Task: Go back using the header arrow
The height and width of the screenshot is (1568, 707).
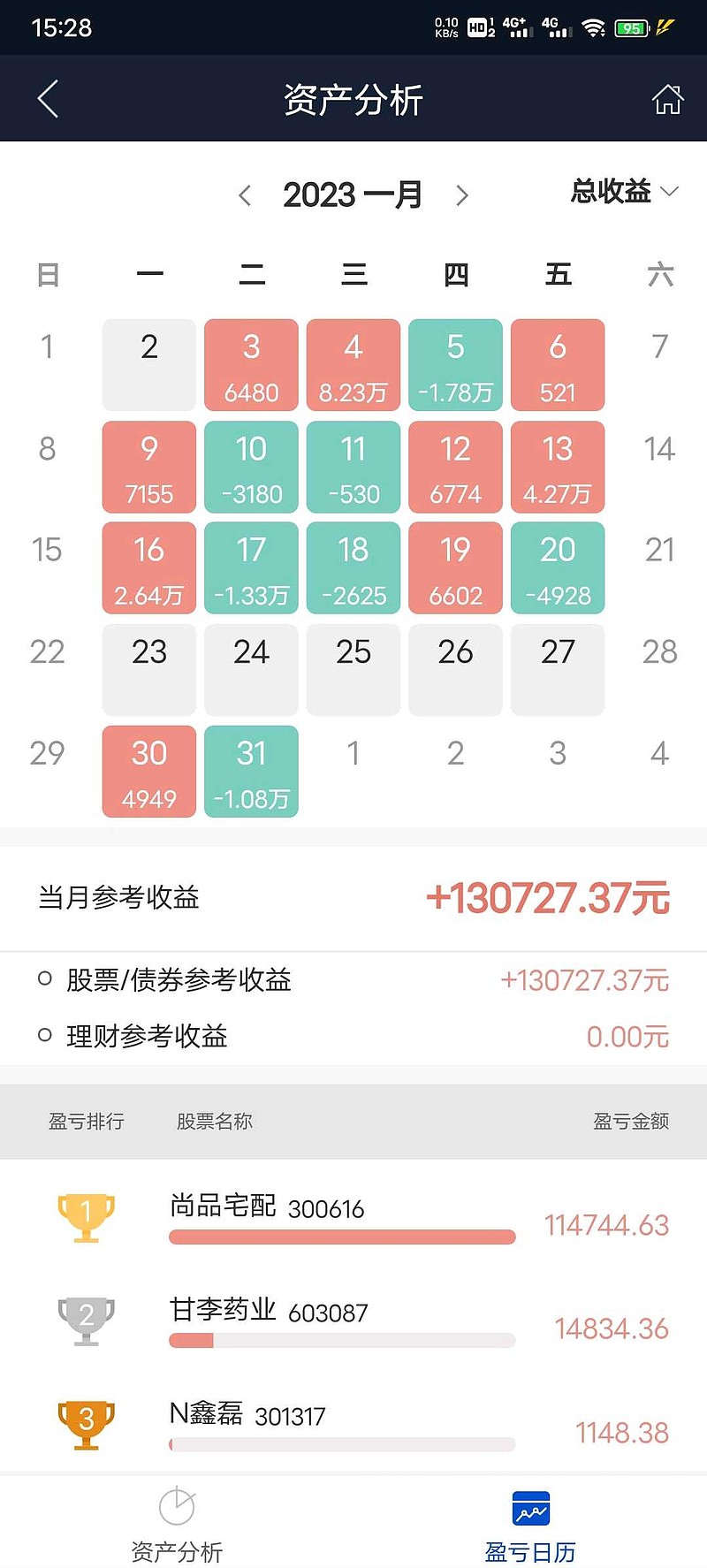Action: point(49,98)
